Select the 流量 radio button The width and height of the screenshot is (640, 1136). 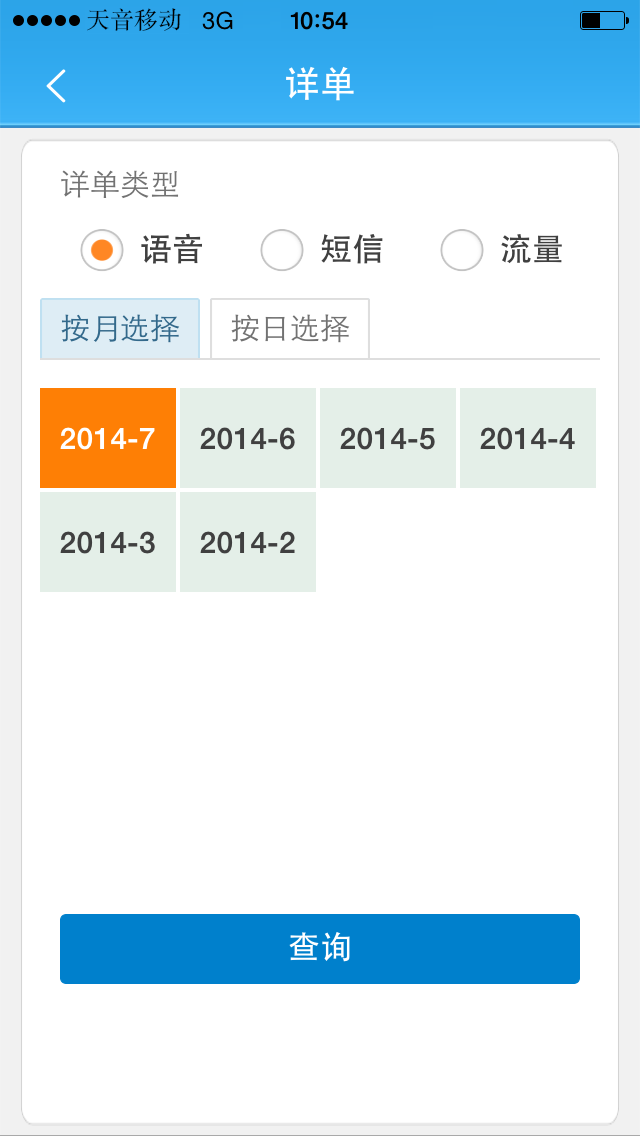click(x=462, y=250)
